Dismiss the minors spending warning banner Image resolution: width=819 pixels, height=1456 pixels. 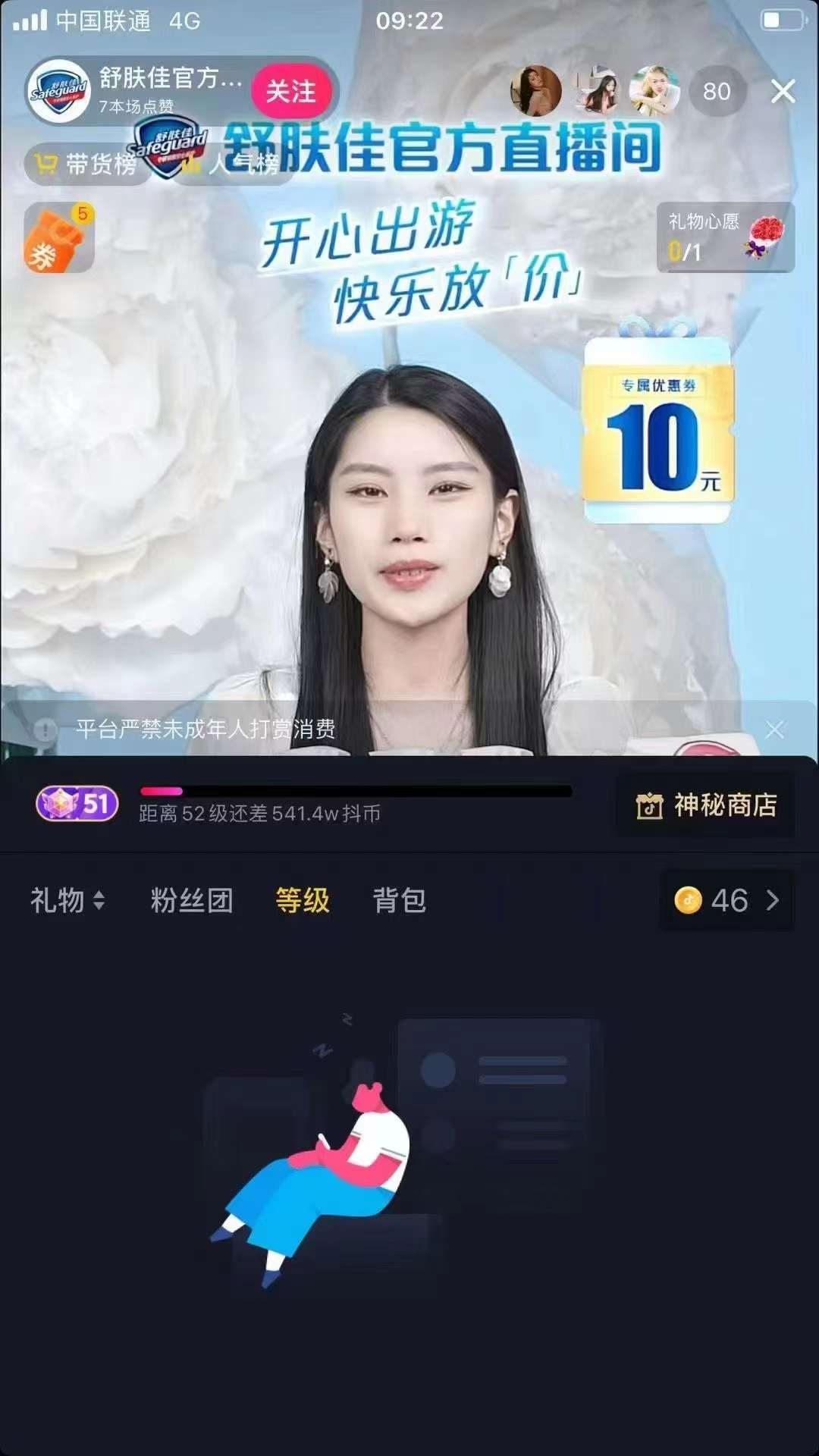(x=774, y=730)
